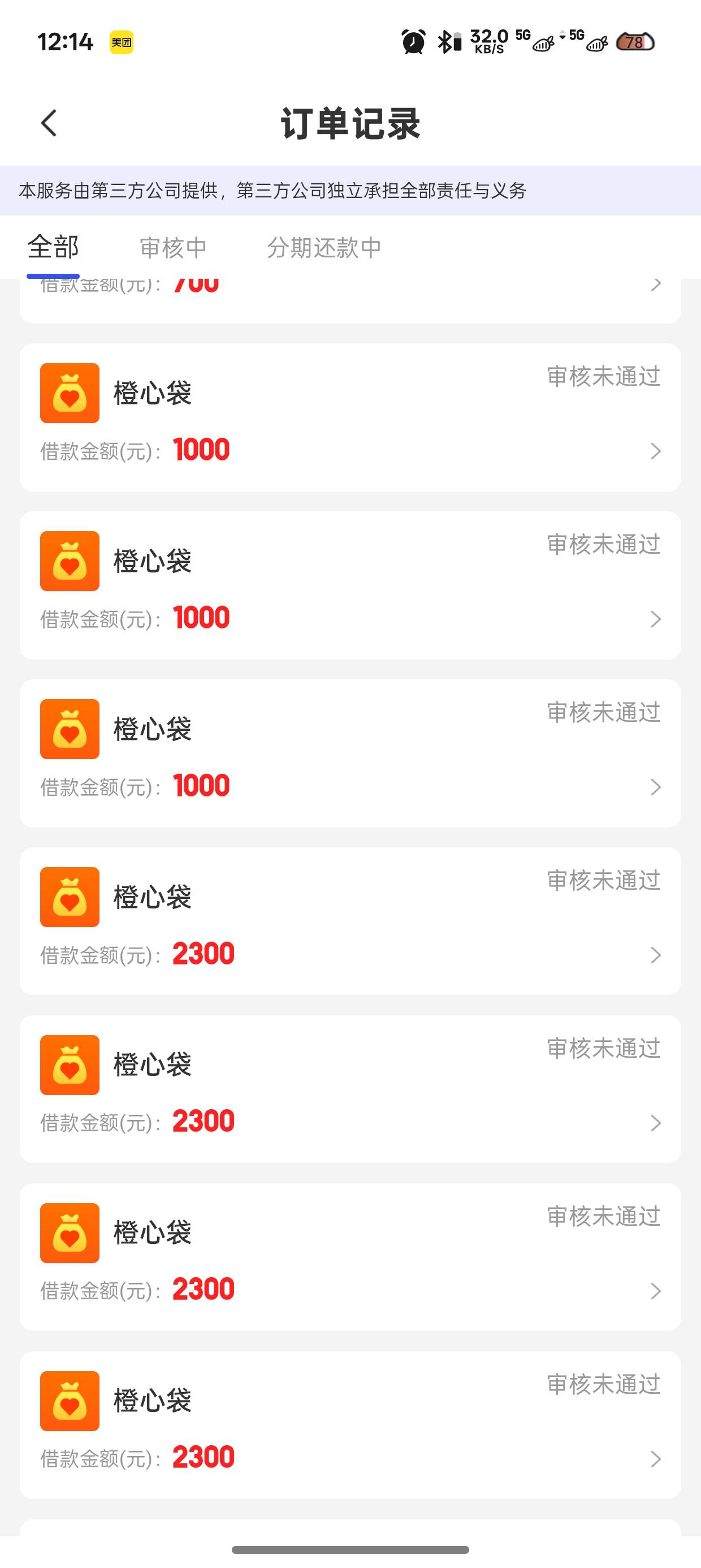
Task: Show orders under 分期还款中
Action: click(x=324, y=248)
